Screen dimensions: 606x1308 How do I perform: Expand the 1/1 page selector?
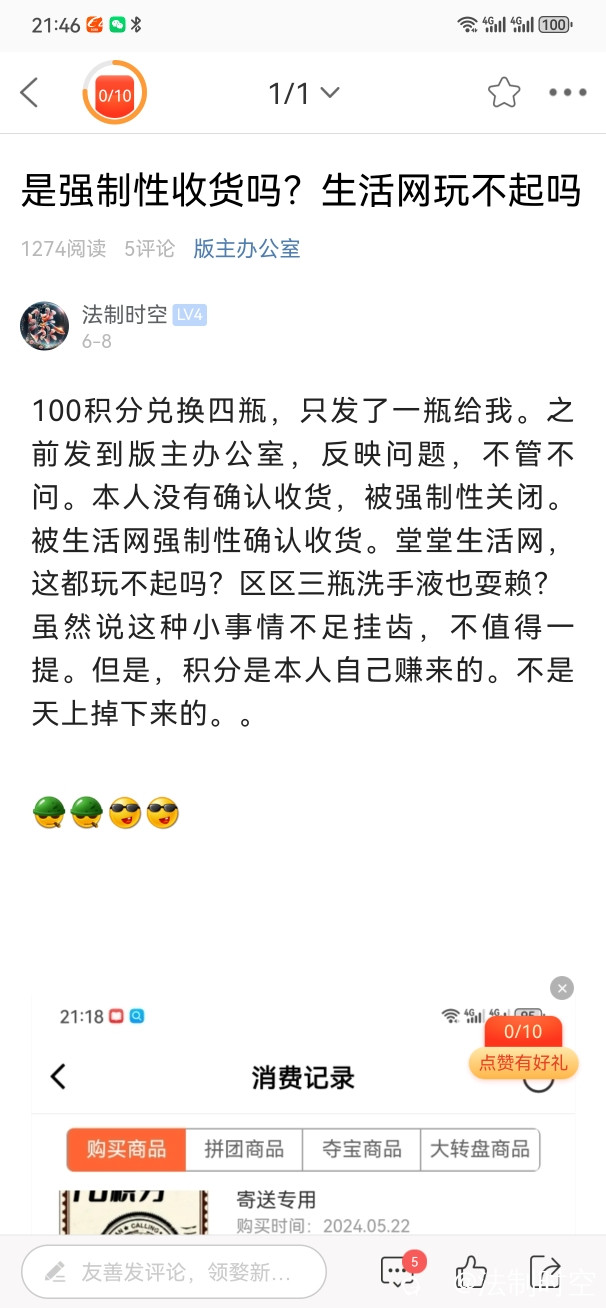[304, 94]
